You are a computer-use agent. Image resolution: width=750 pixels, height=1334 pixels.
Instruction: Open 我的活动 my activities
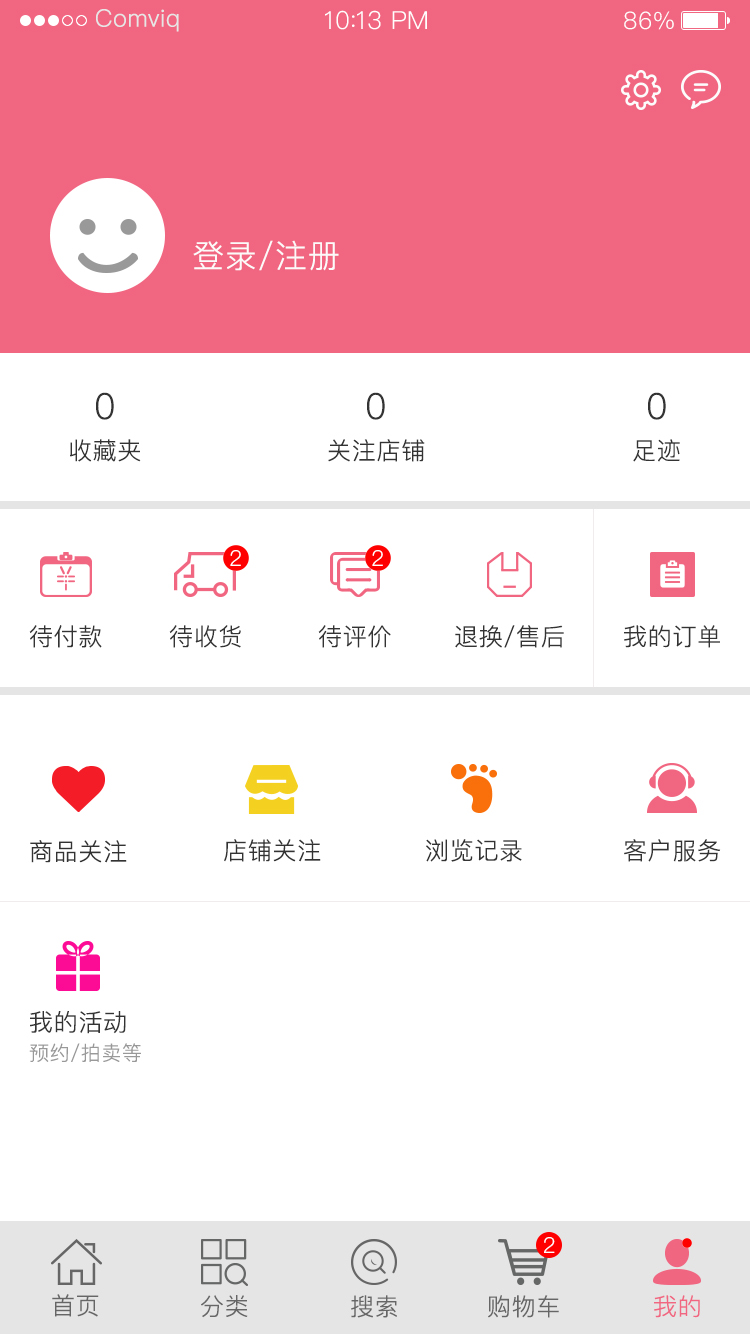85,1002
